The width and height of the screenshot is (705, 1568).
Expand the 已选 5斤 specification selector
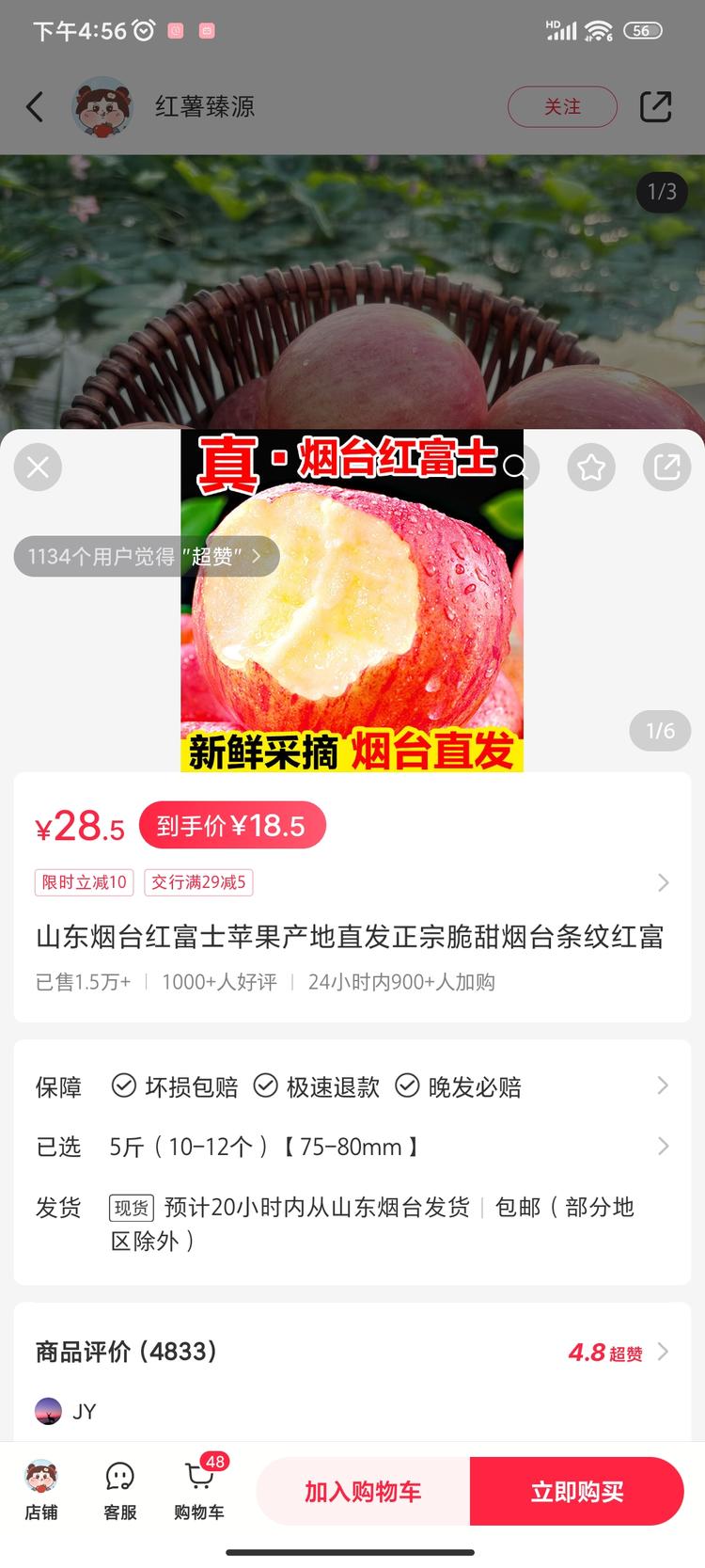664,1147
